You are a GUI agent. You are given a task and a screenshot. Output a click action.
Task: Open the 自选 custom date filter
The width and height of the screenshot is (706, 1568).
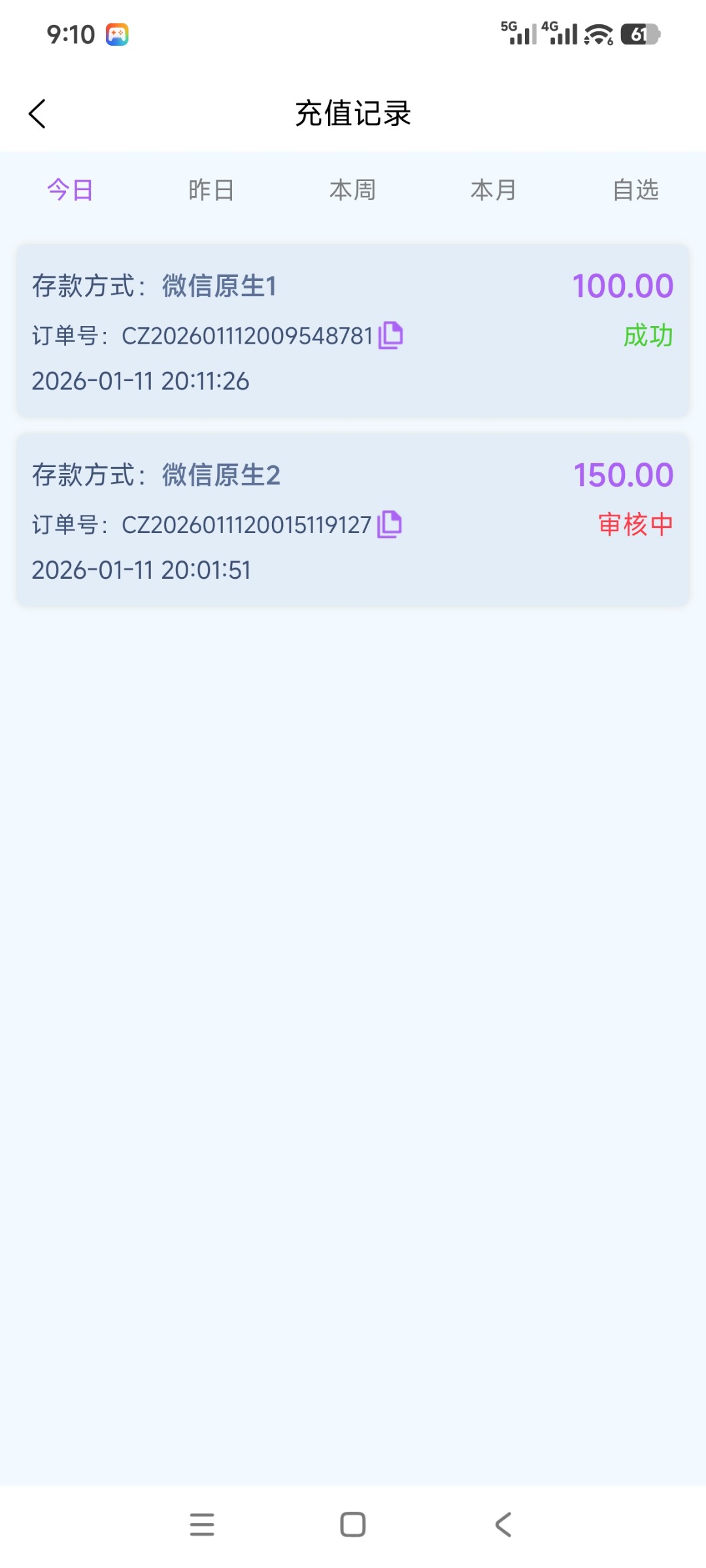[x=635, y=190]
